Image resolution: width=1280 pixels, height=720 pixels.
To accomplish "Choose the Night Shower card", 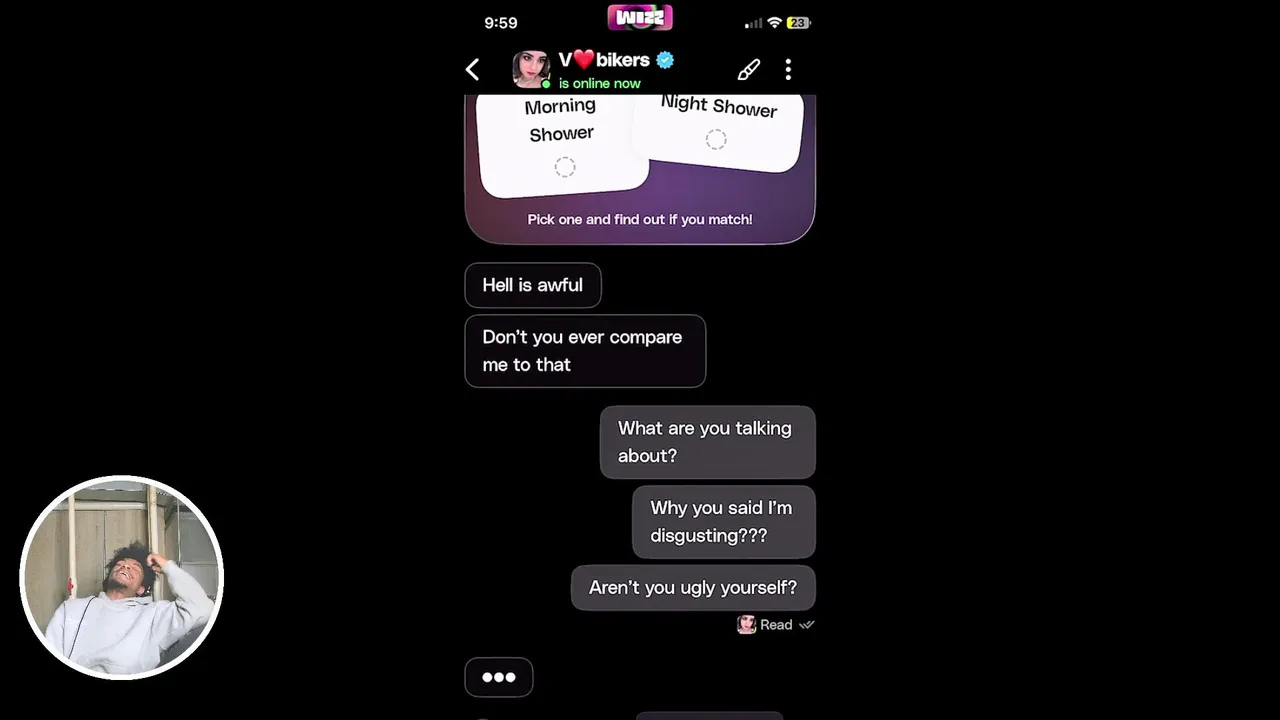I will 718,125.
